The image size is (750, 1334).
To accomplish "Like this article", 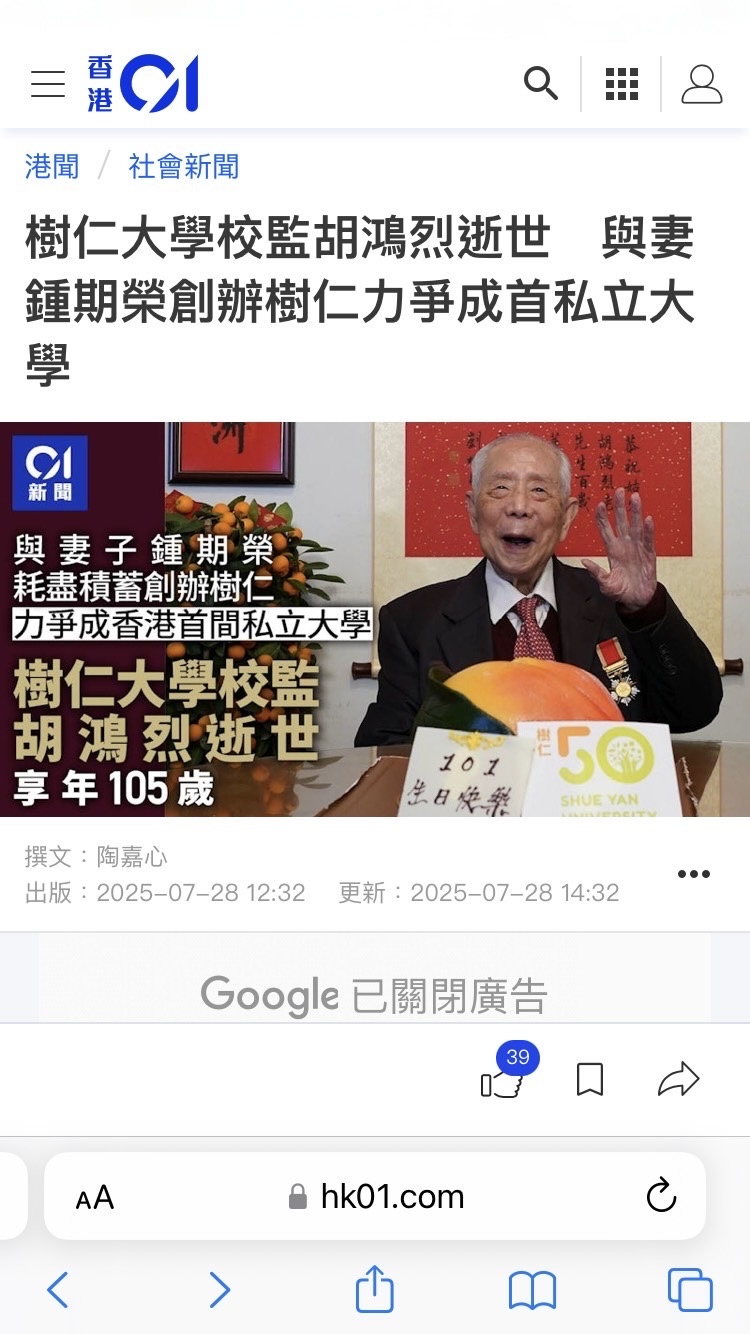I will pyautogui.click(x=503, y=1081).
